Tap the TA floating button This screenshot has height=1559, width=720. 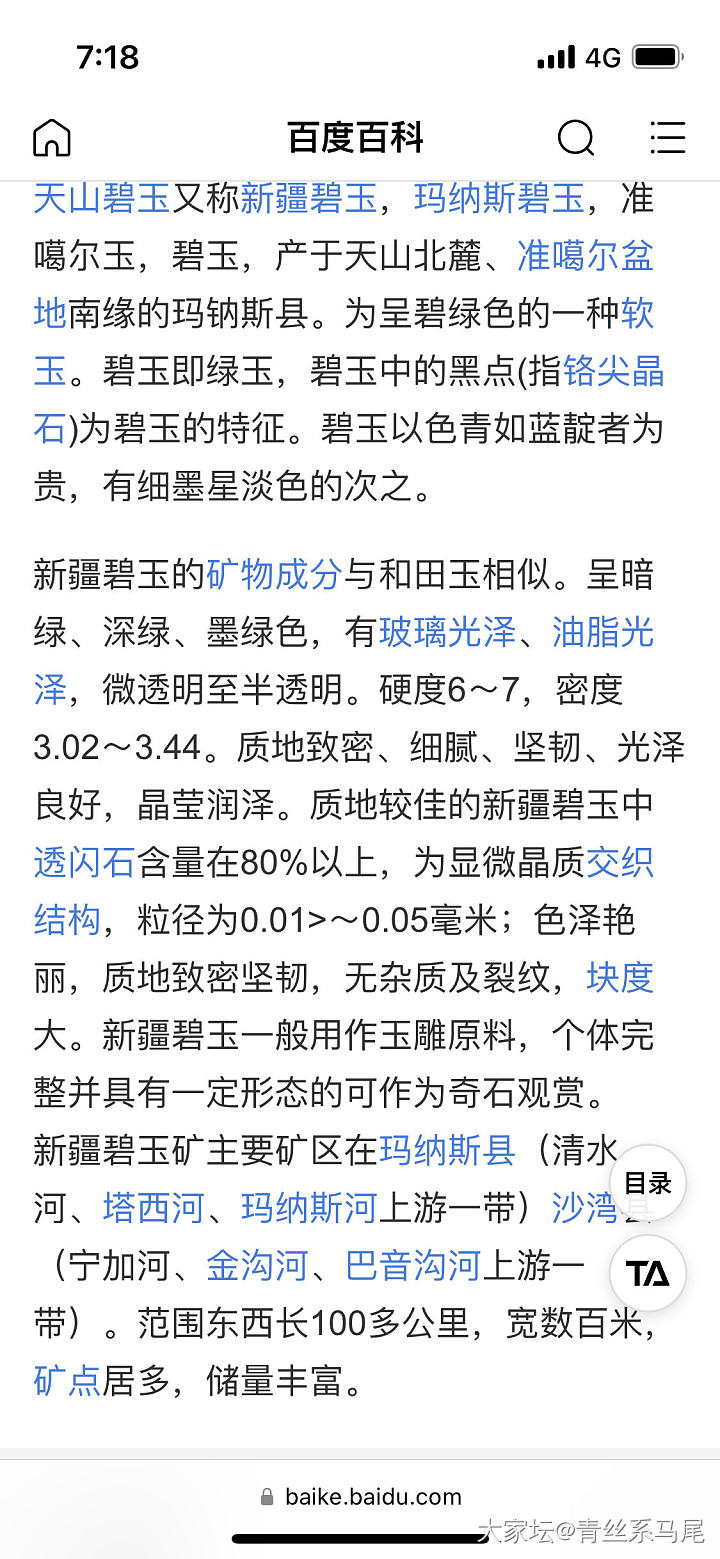coord(648,1273)
